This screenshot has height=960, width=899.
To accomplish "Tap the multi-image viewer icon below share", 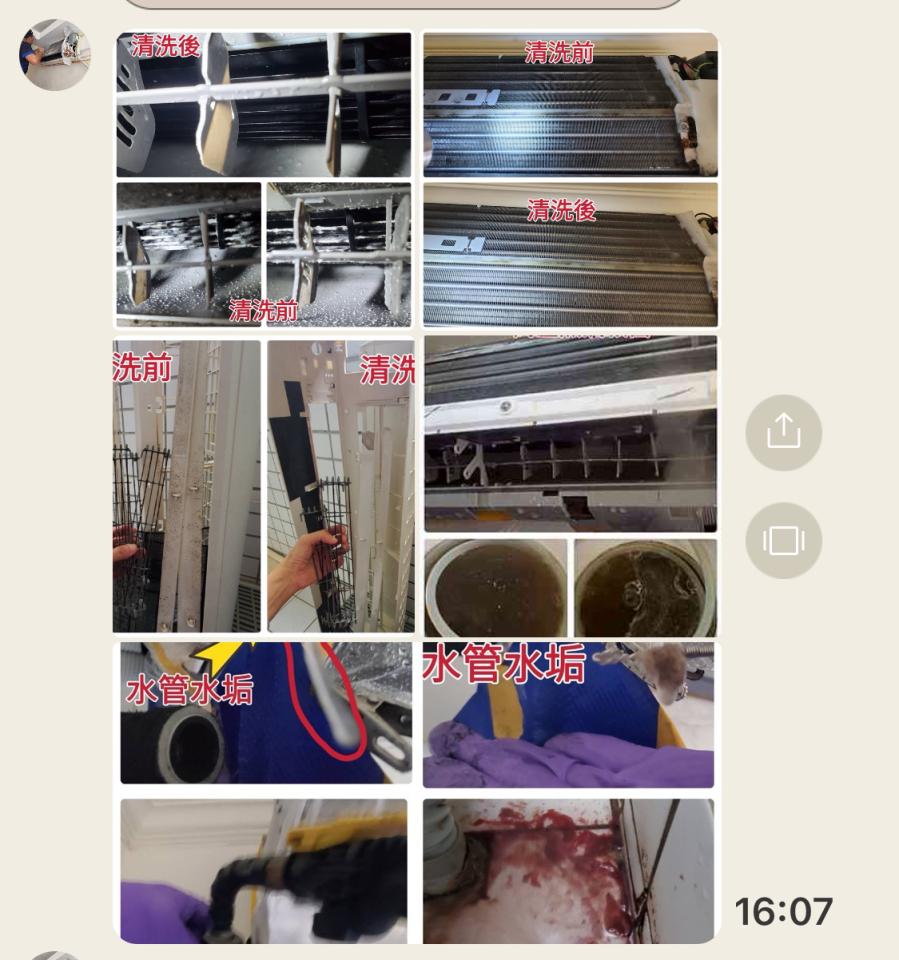I will pos(783,541).
